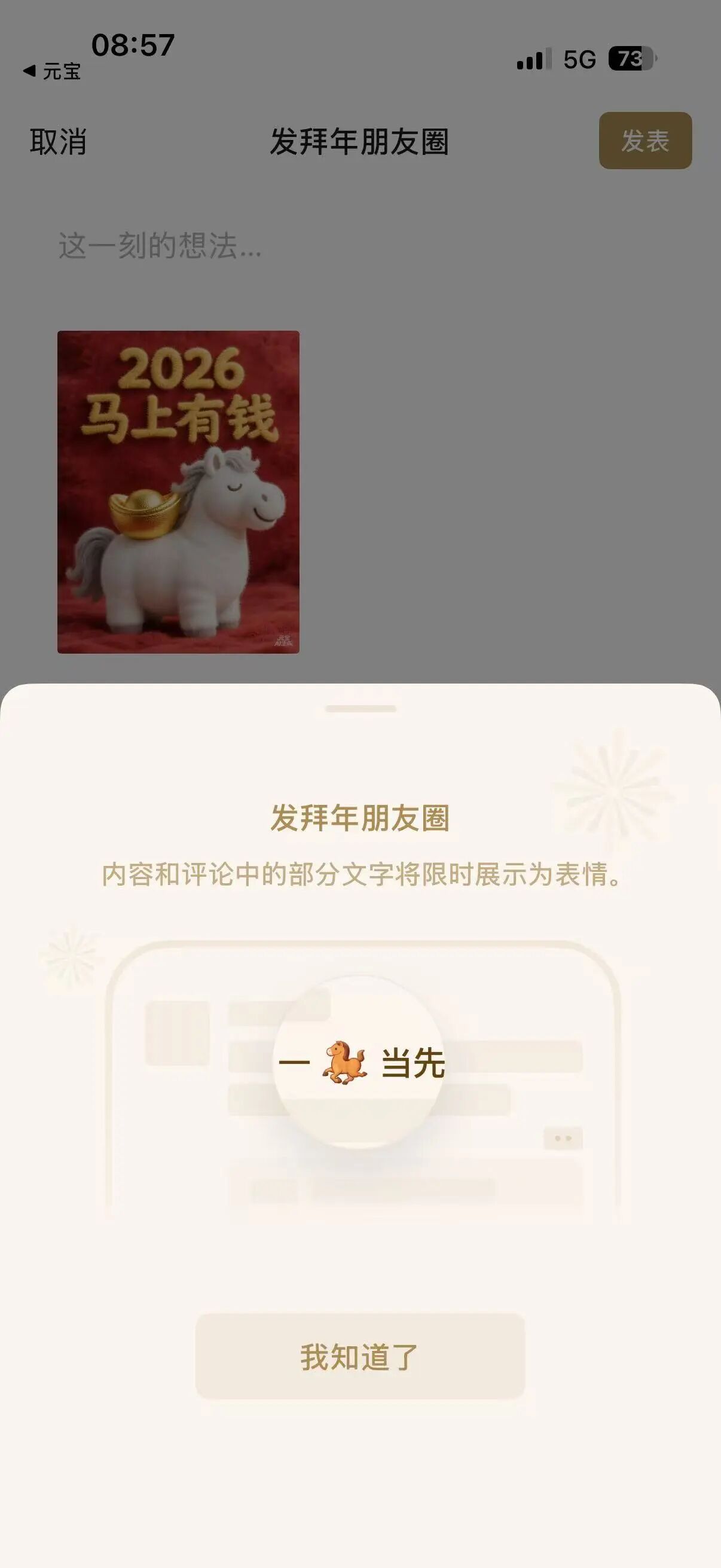Viewport: 721px width, 1568px height.
Task: Open the 2026 马上有钱 horse image
Action: (x=178, y=492)
